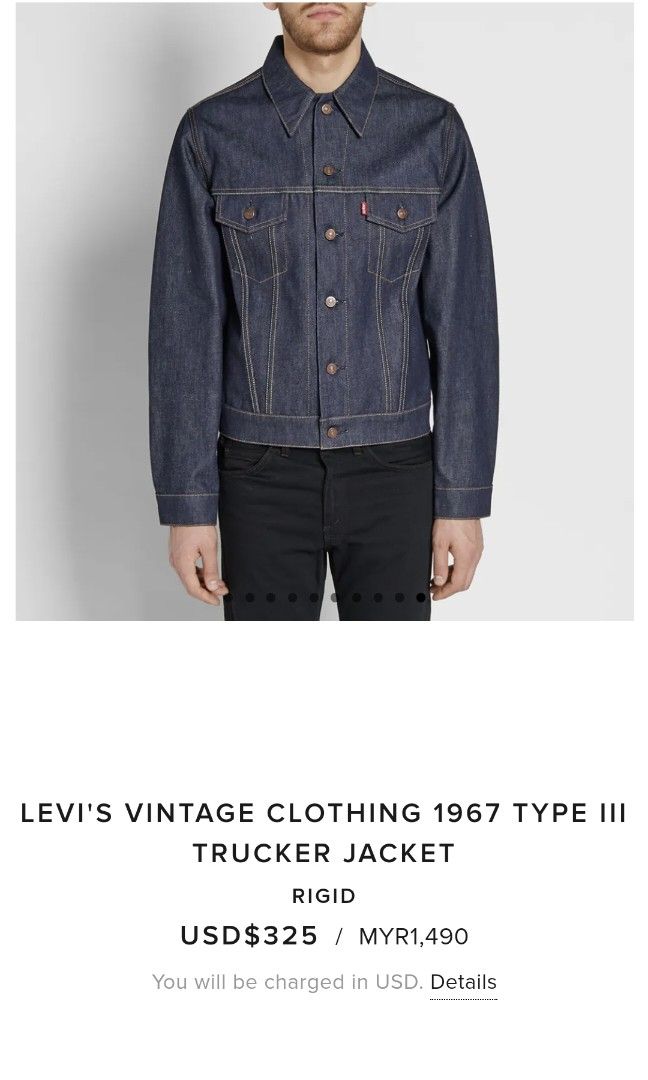
Task: Open the Details link about USD charges
Action: click(463, 982)
